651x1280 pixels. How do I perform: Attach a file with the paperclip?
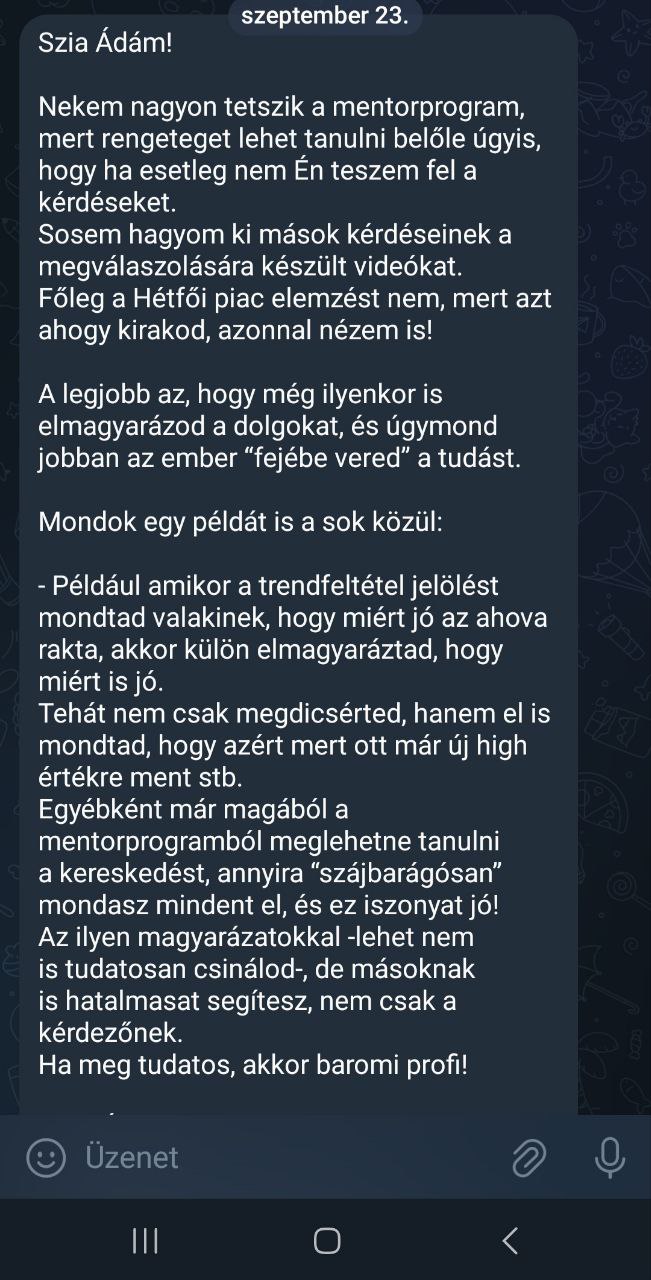point(529,1157)
